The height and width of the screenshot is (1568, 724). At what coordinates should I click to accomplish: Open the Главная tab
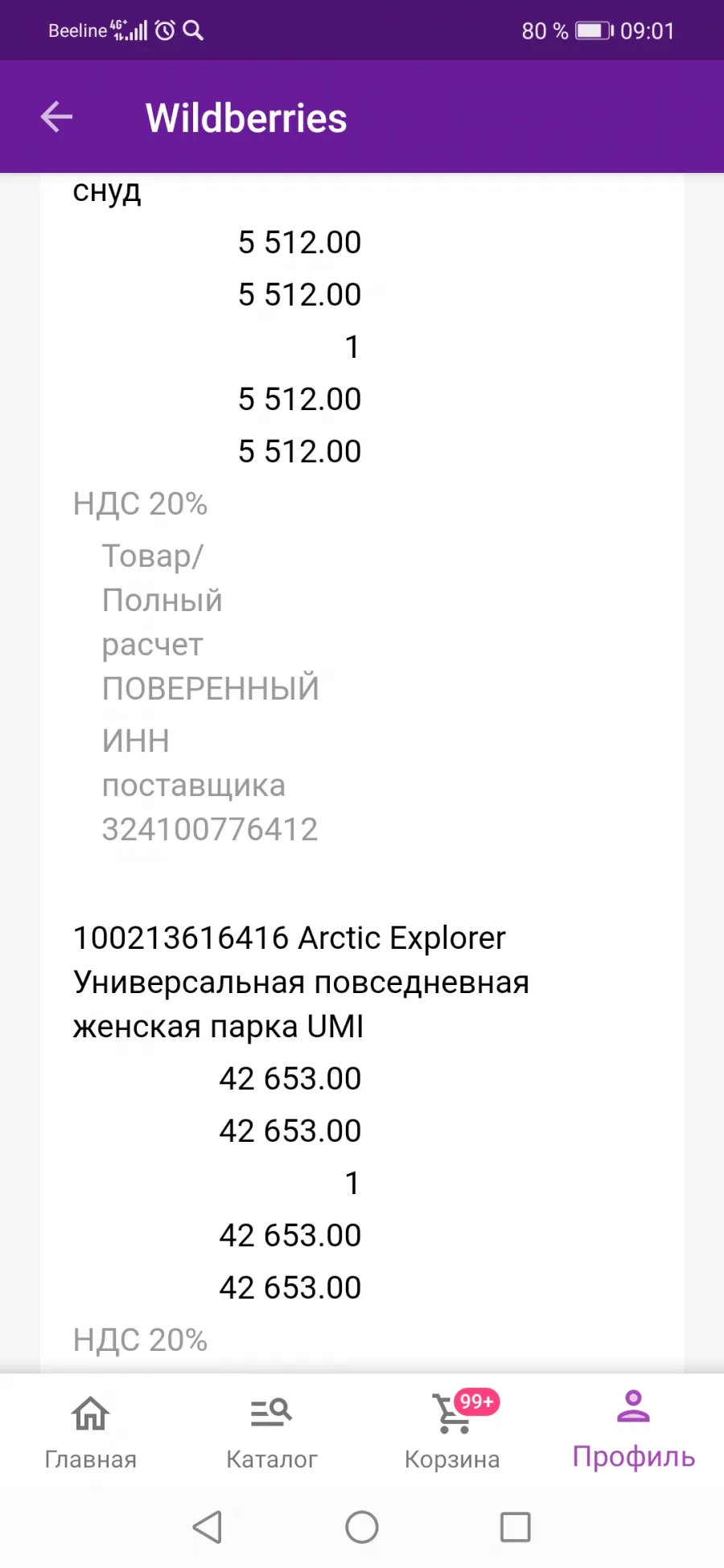[x=90, y=1432]
